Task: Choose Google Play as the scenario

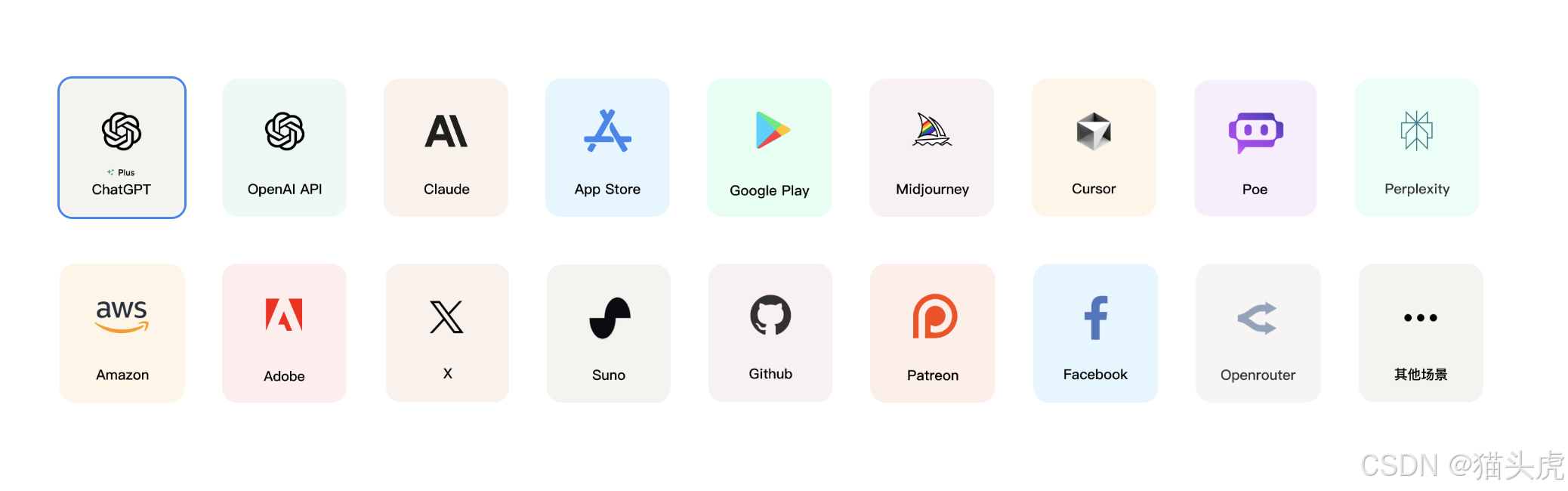Action: click(769, 148)
